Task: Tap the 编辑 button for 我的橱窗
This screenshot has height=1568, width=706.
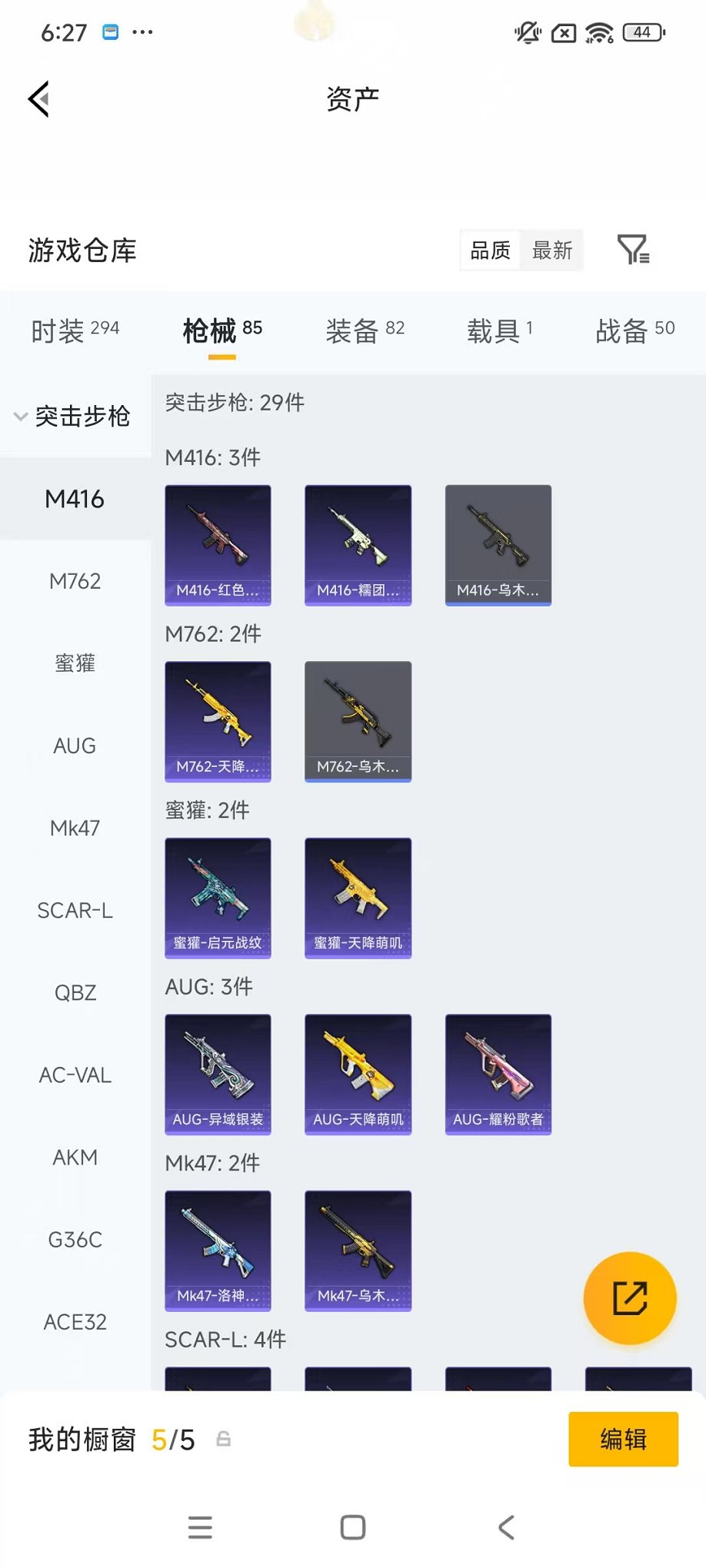Action: (x=623, y=1439)
